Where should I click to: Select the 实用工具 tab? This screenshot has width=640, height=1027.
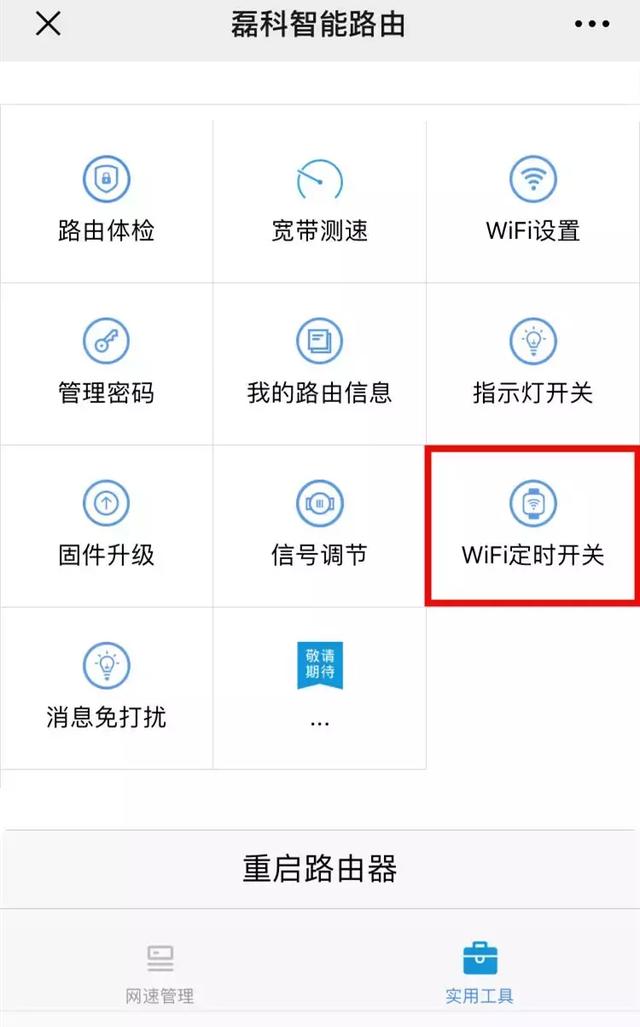pos(479,972)
